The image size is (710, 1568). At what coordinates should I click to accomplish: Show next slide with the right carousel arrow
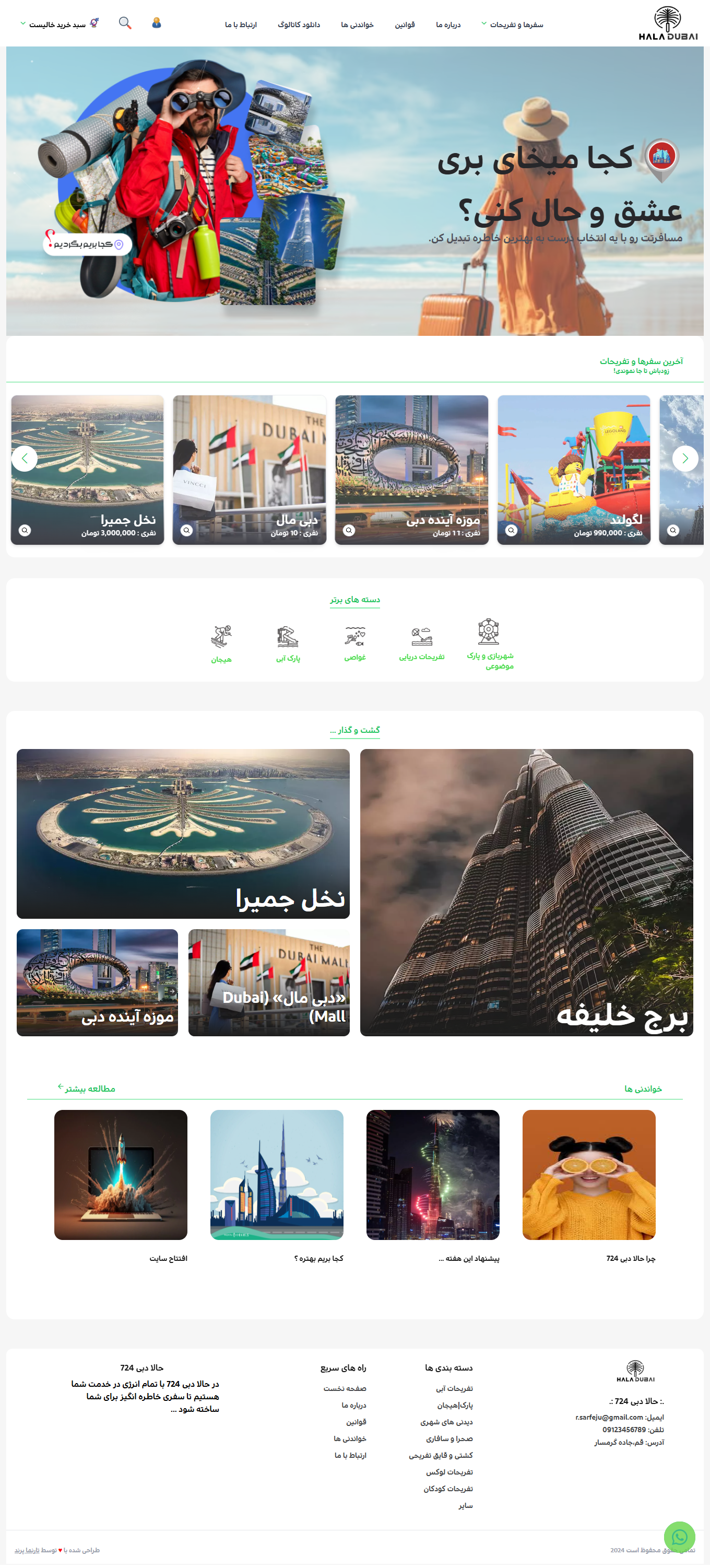click(684, 459)
